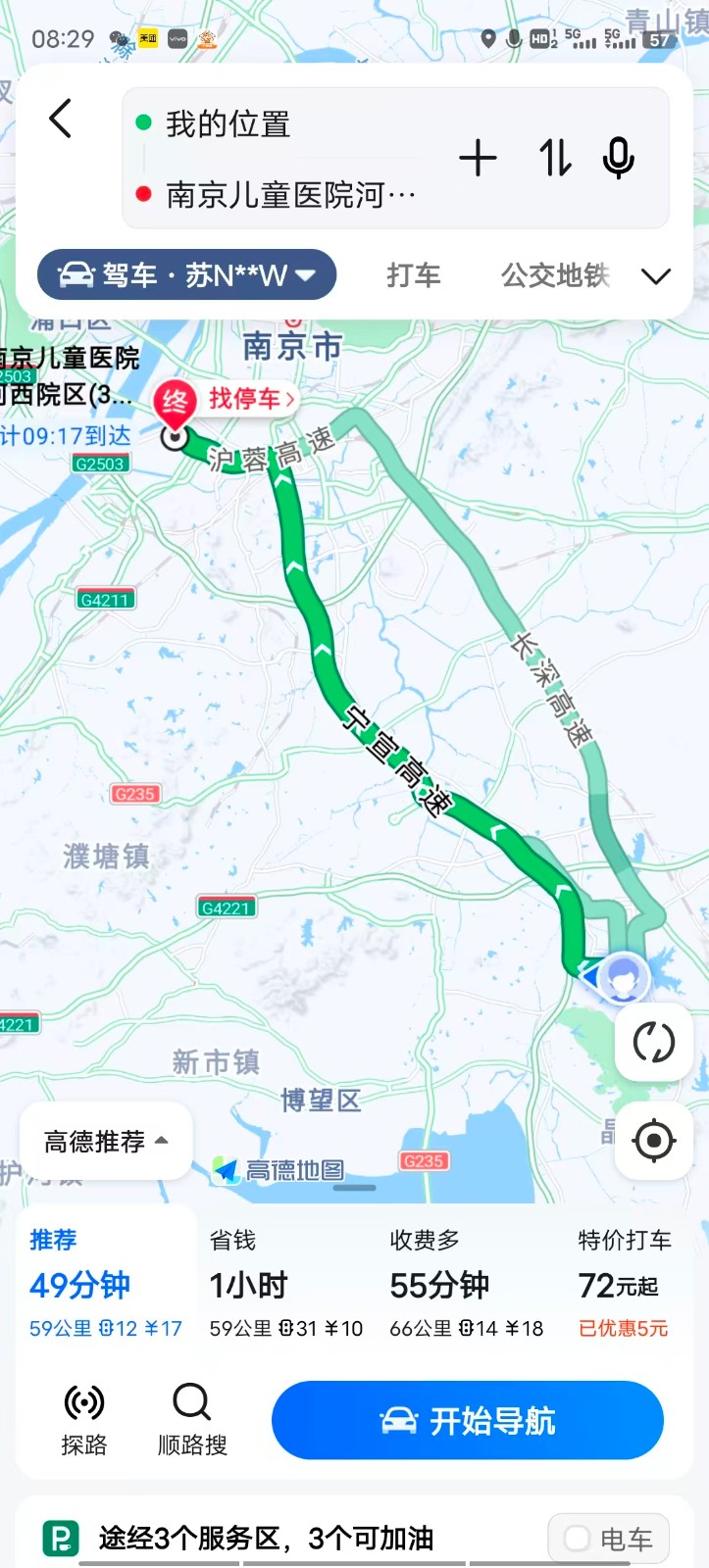The width and height of the screenshot is (709, 1568).
Task: Start navigation with 开始导航
Action: (467, 1420)
